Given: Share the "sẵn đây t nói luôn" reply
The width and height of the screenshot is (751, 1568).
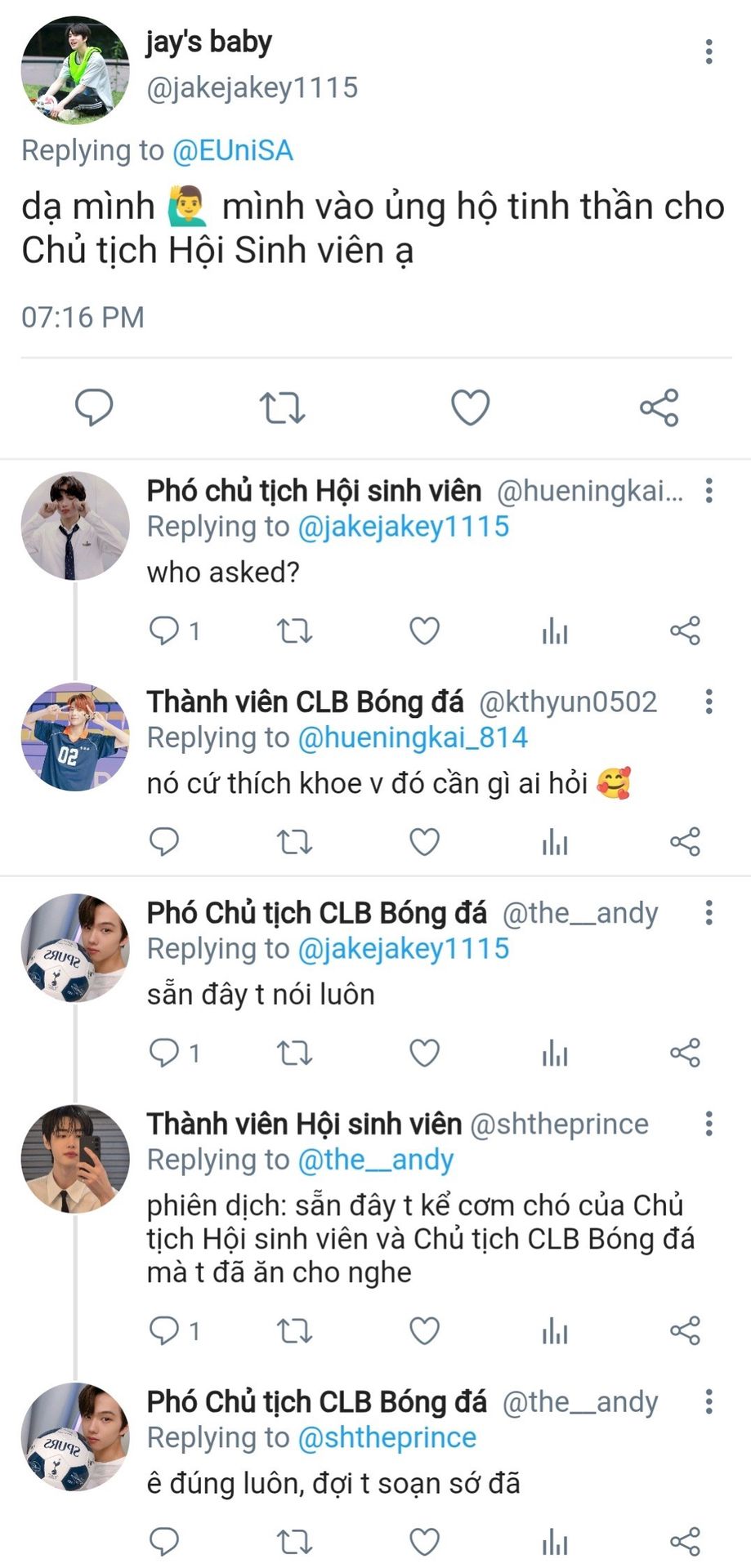Looking at the screenshot, I should click(685, 1053).
